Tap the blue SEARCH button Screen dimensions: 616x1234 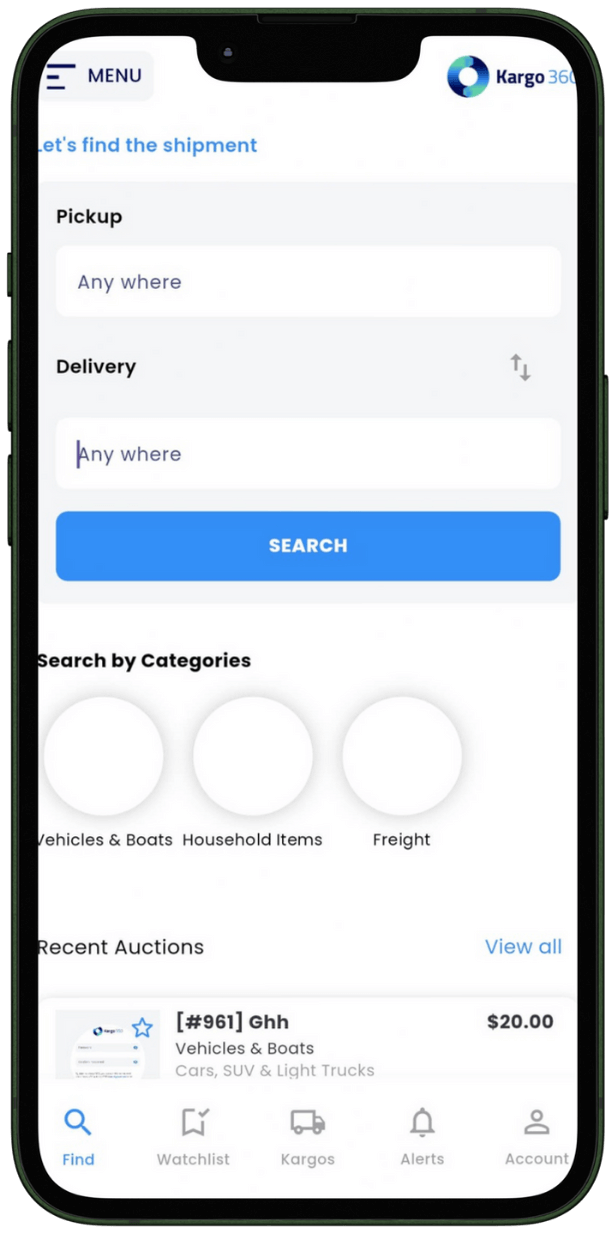coord(308,546)
